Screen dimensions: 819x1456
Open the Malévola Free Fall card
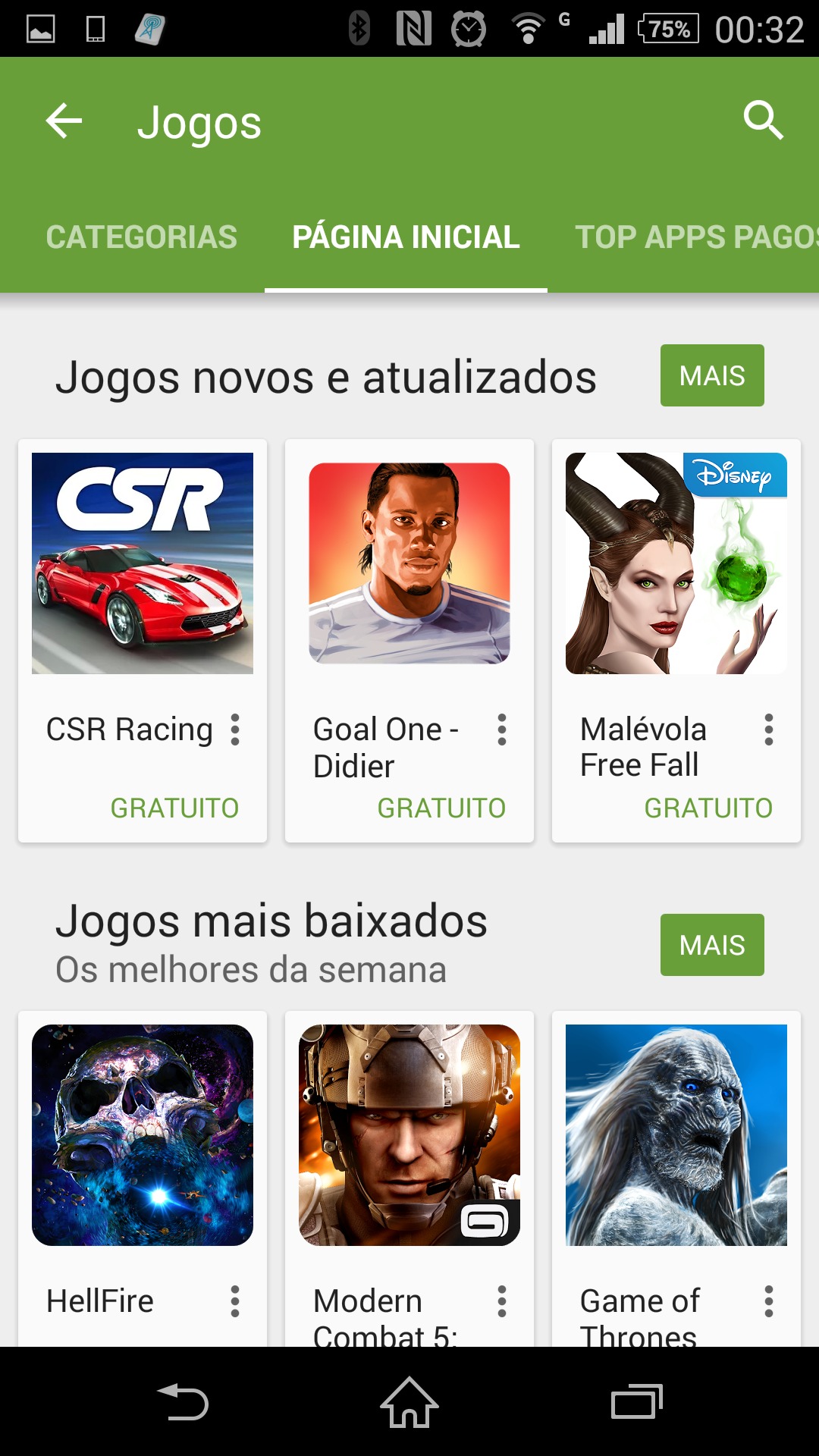point(676,563)
